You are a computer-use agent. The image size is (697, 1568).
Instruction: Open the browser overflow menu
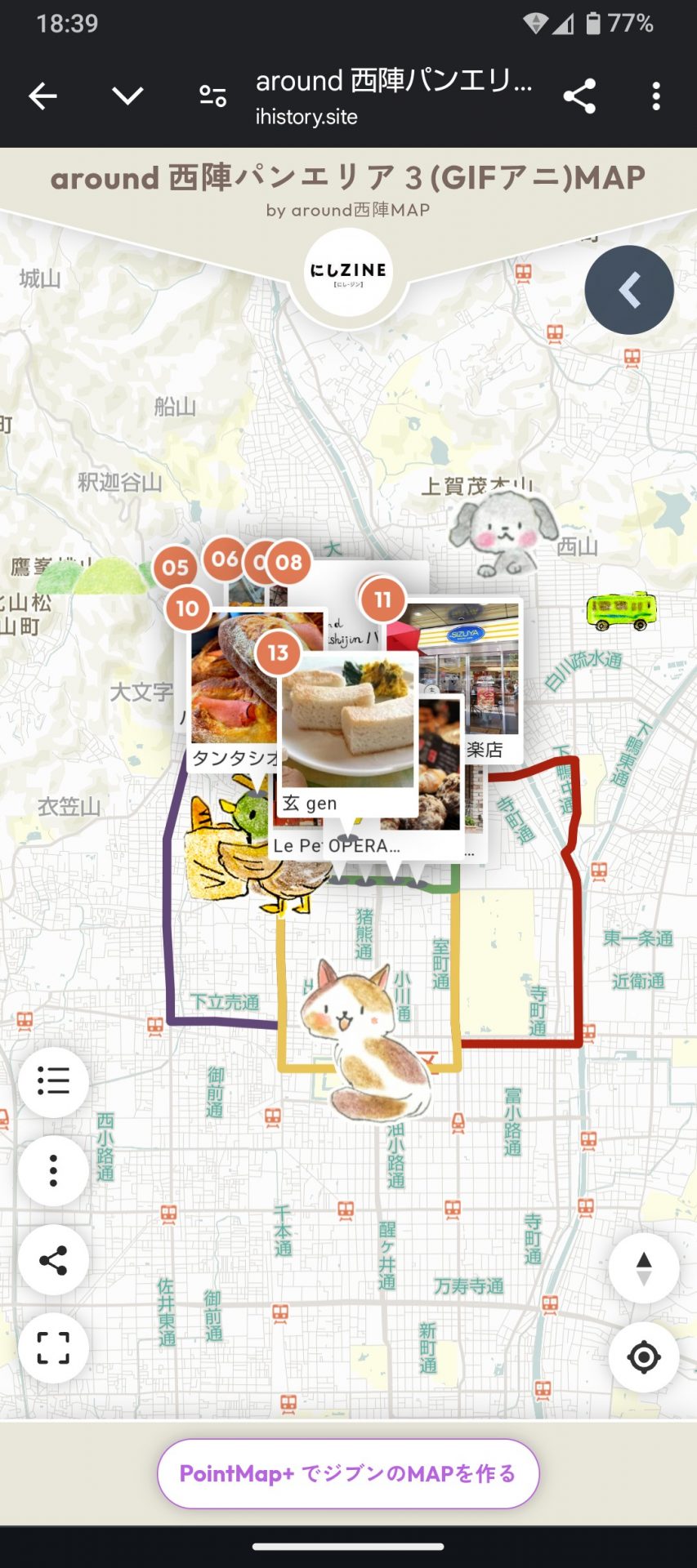[656, 96]
